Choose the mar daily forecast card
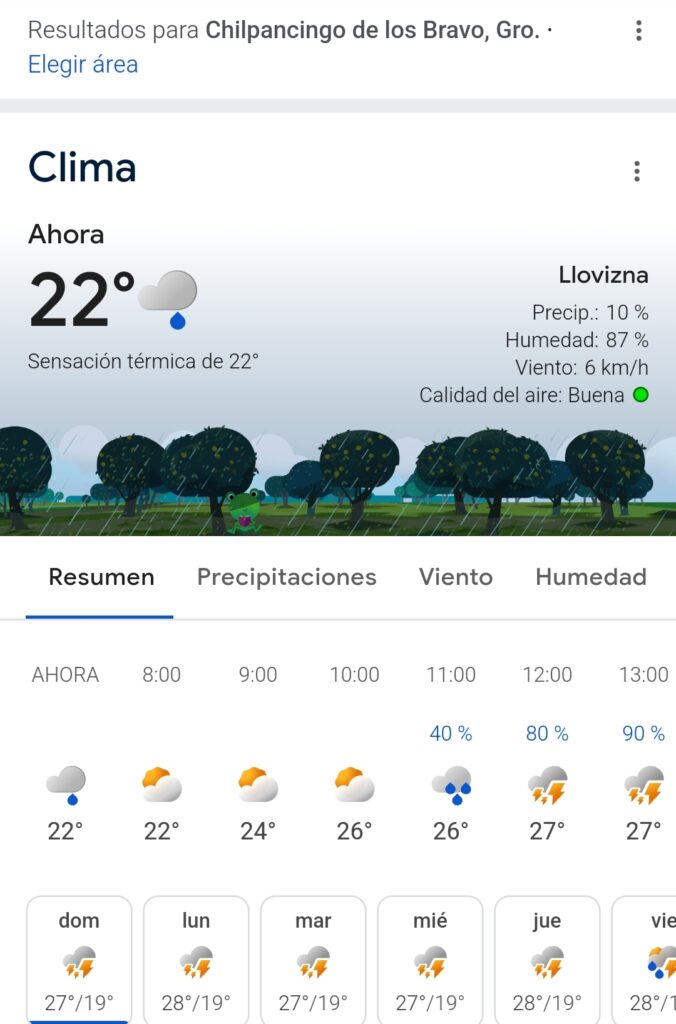 point(313,960)
